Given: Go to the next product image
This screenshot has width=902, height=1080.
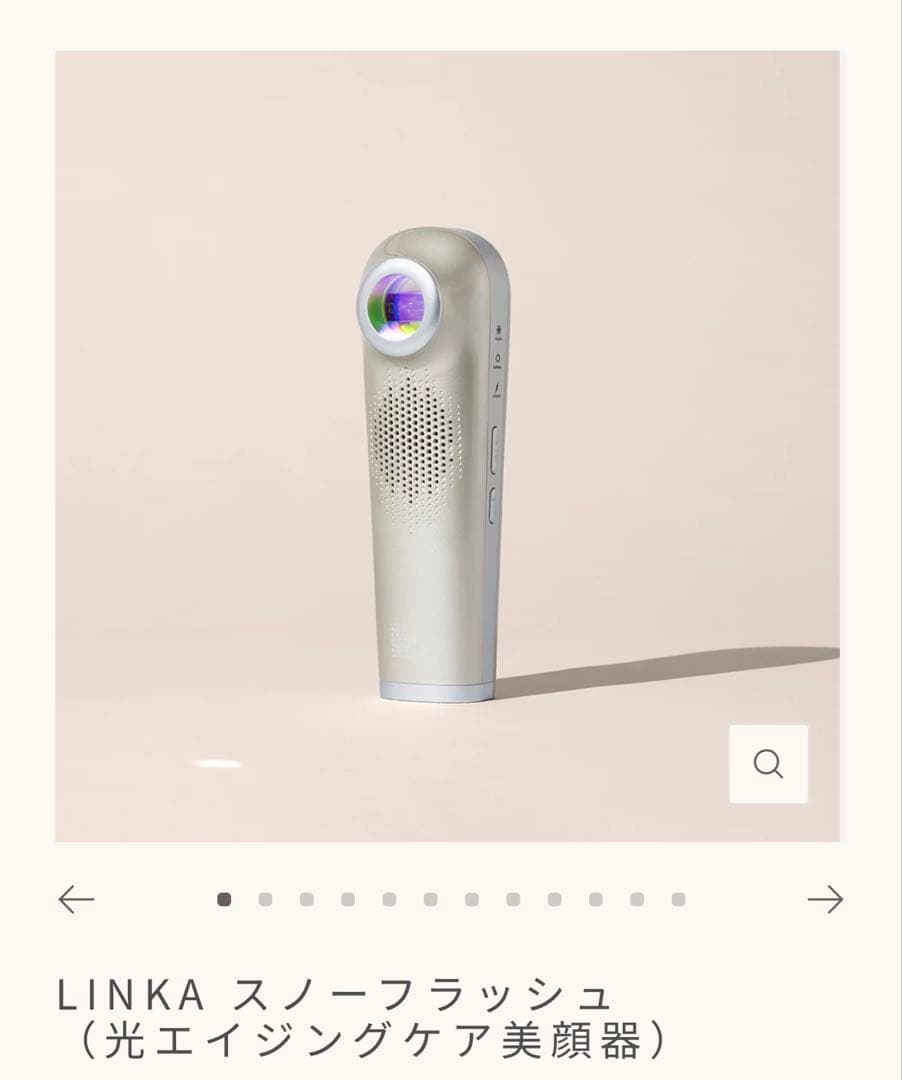Looking at the screenshot, I should (x=825, y=899).
